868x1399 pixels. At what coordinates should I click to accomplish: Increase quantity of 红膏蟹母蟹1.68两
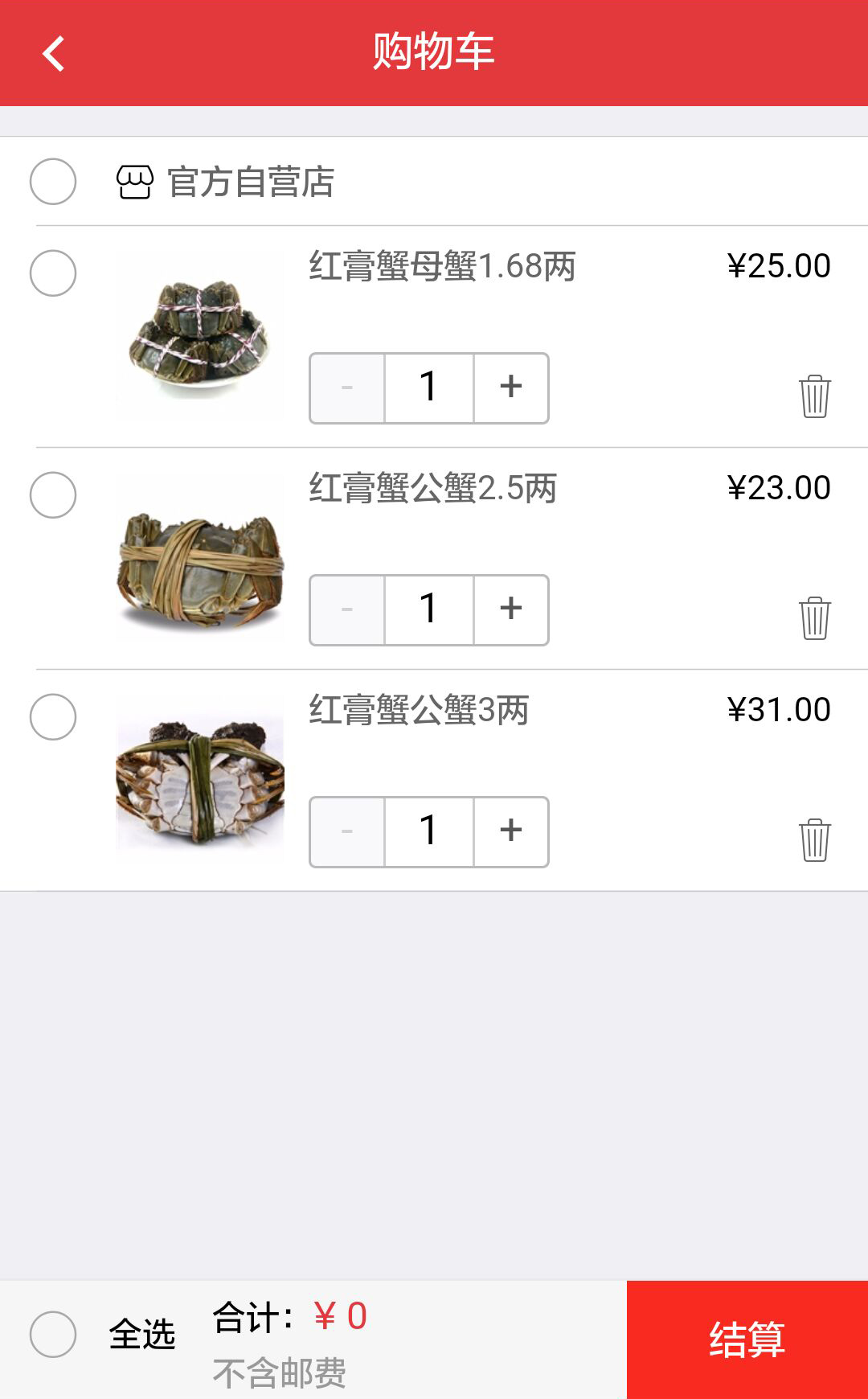click(x=511, y=388)
